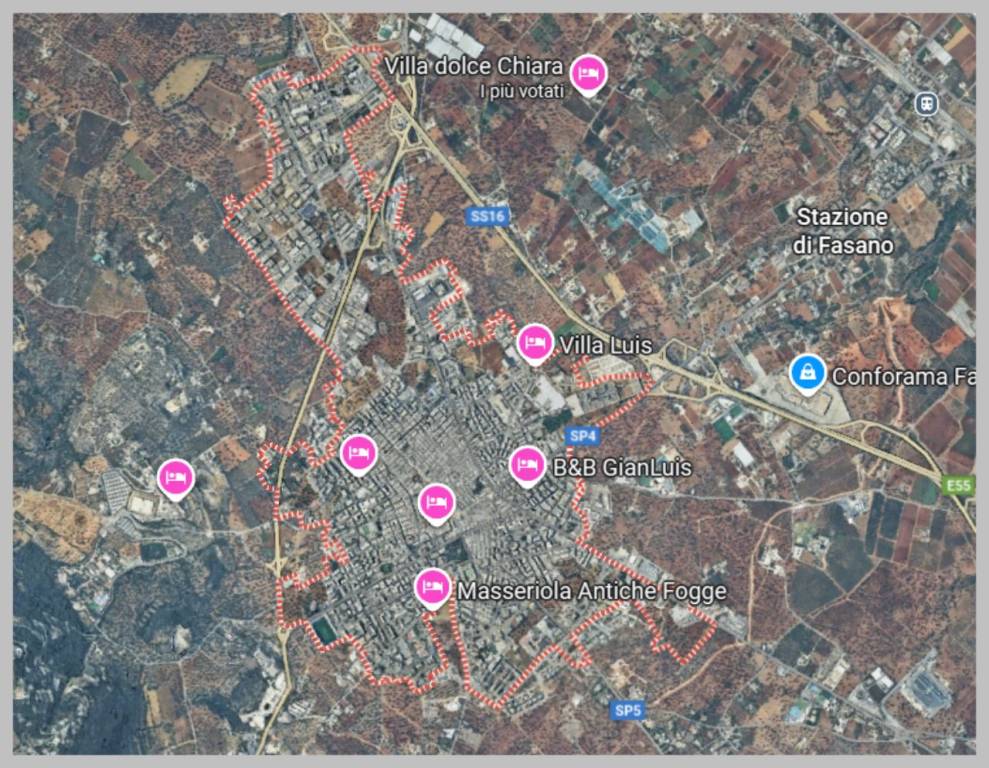This screenshot has height=768, width=989.
Task: View the Masseriola Antiche Fogge marker
Action: [432, 587]
